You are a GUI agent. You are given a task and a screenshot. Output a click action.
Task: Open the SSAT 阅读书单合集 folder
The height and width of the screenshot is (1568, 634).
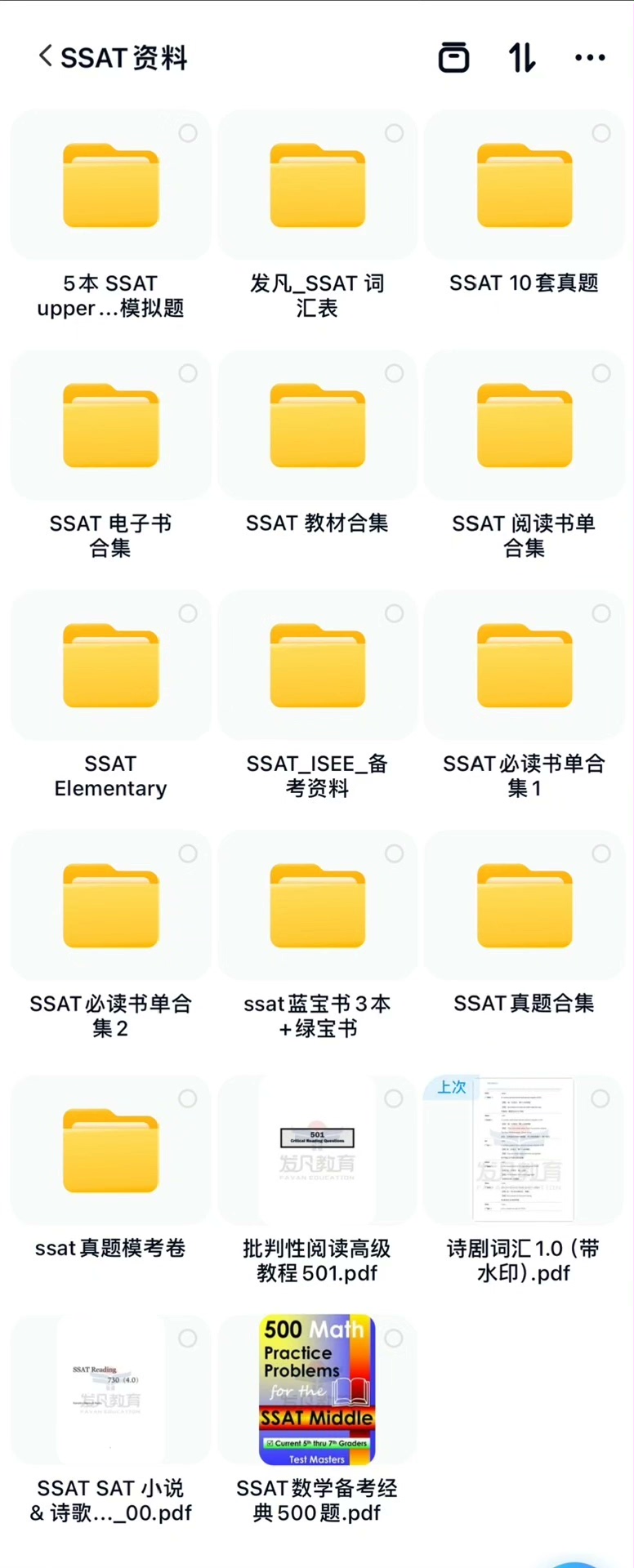(x=525, y=427)
